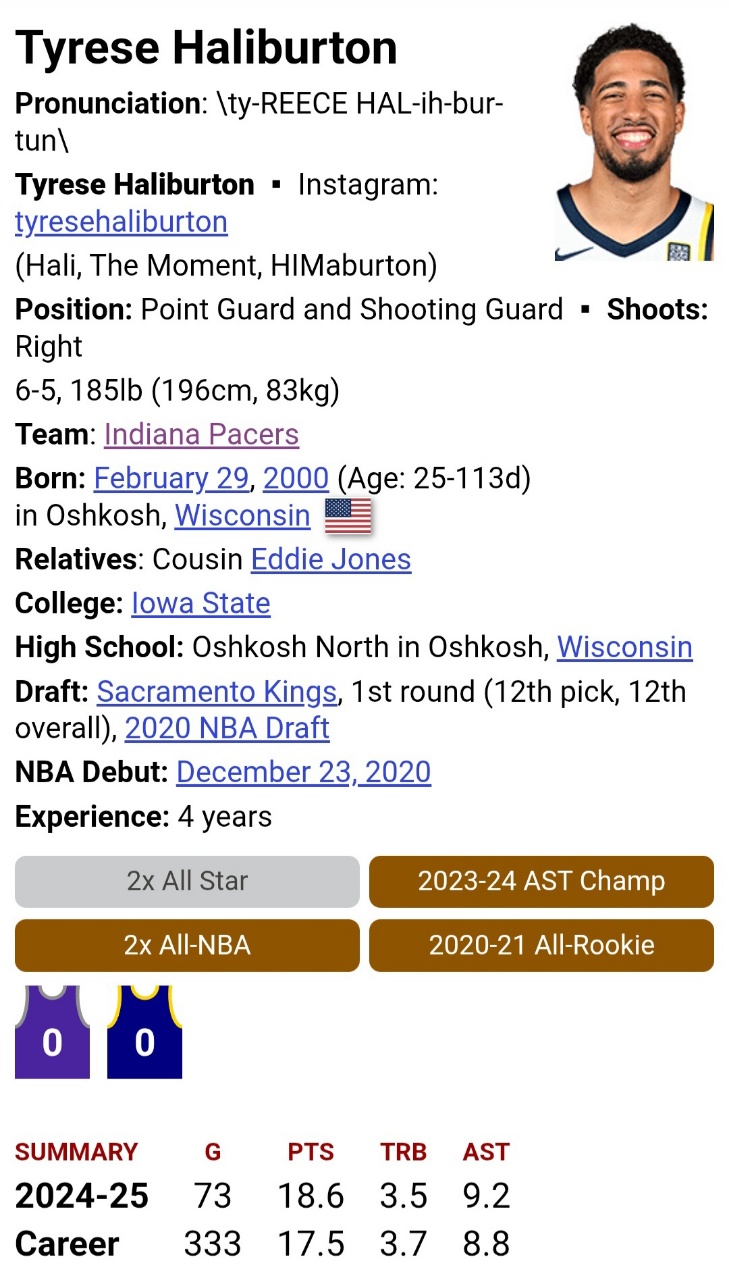
Task: Select the 2x All-NBA badge
Action: point(187,946)
